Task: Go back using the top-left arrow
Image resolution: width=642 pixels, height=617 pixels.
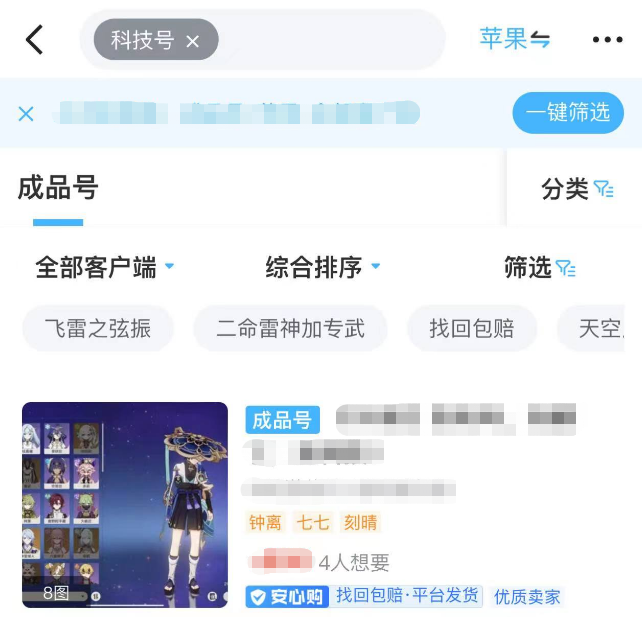Action: 35,40
